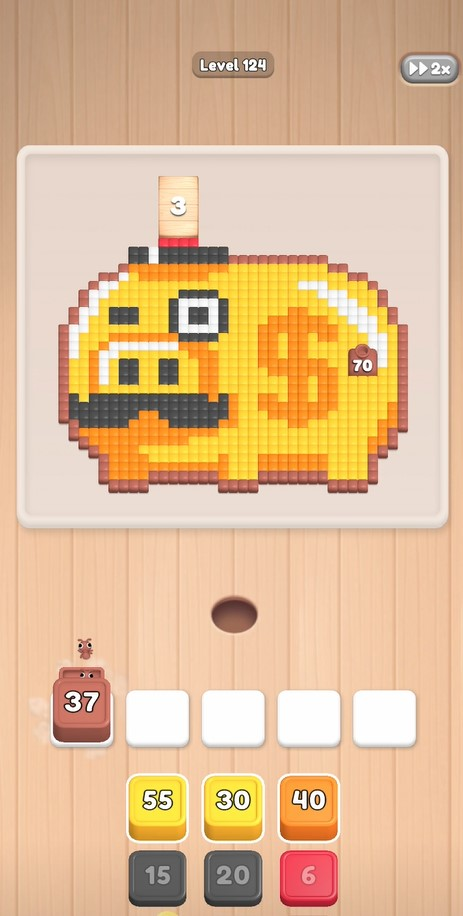Screen dimensions: 463x916
Task: Tap the brown 37 block in tray
Action: tap(82, 705)
